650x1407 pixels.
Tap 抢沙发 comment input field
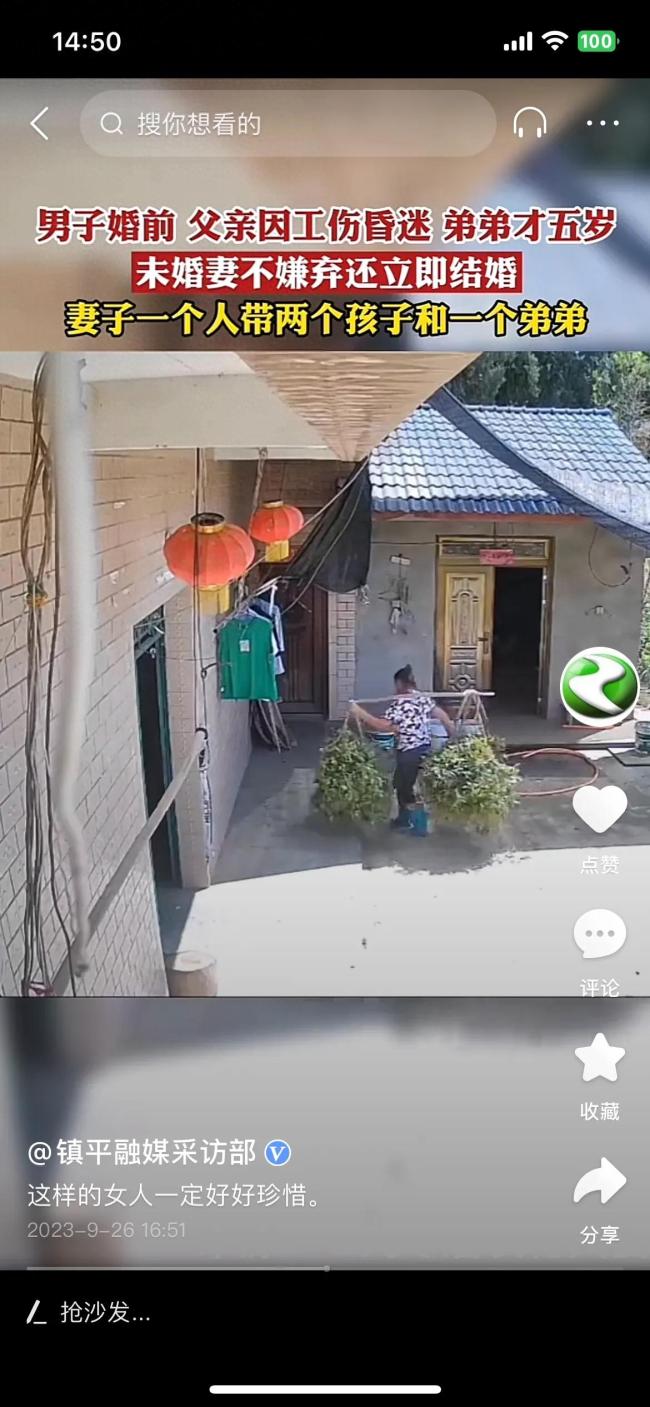pos(105,1313)
